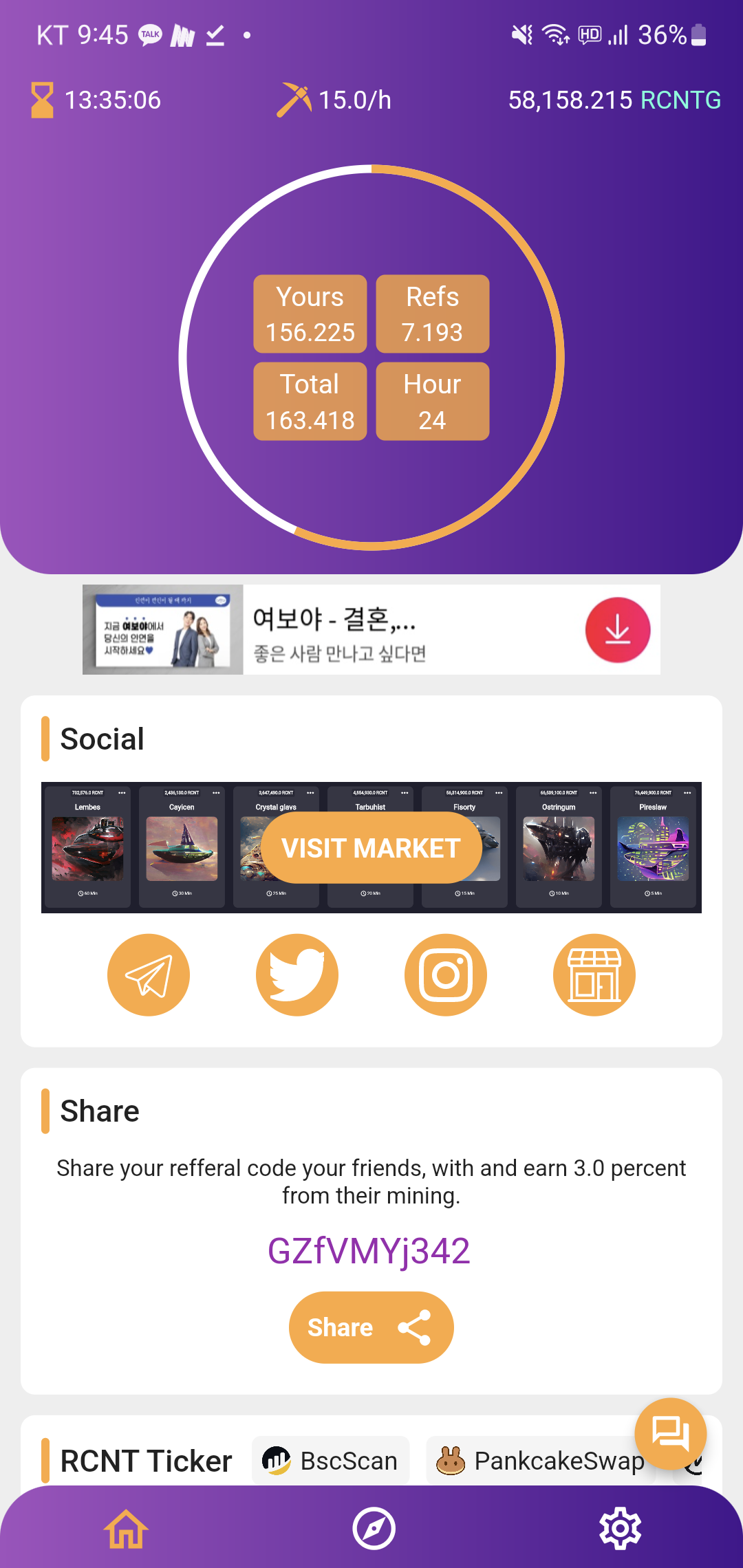
Task: Open the PankcakeSwap link
Action: coord(540,1461)
